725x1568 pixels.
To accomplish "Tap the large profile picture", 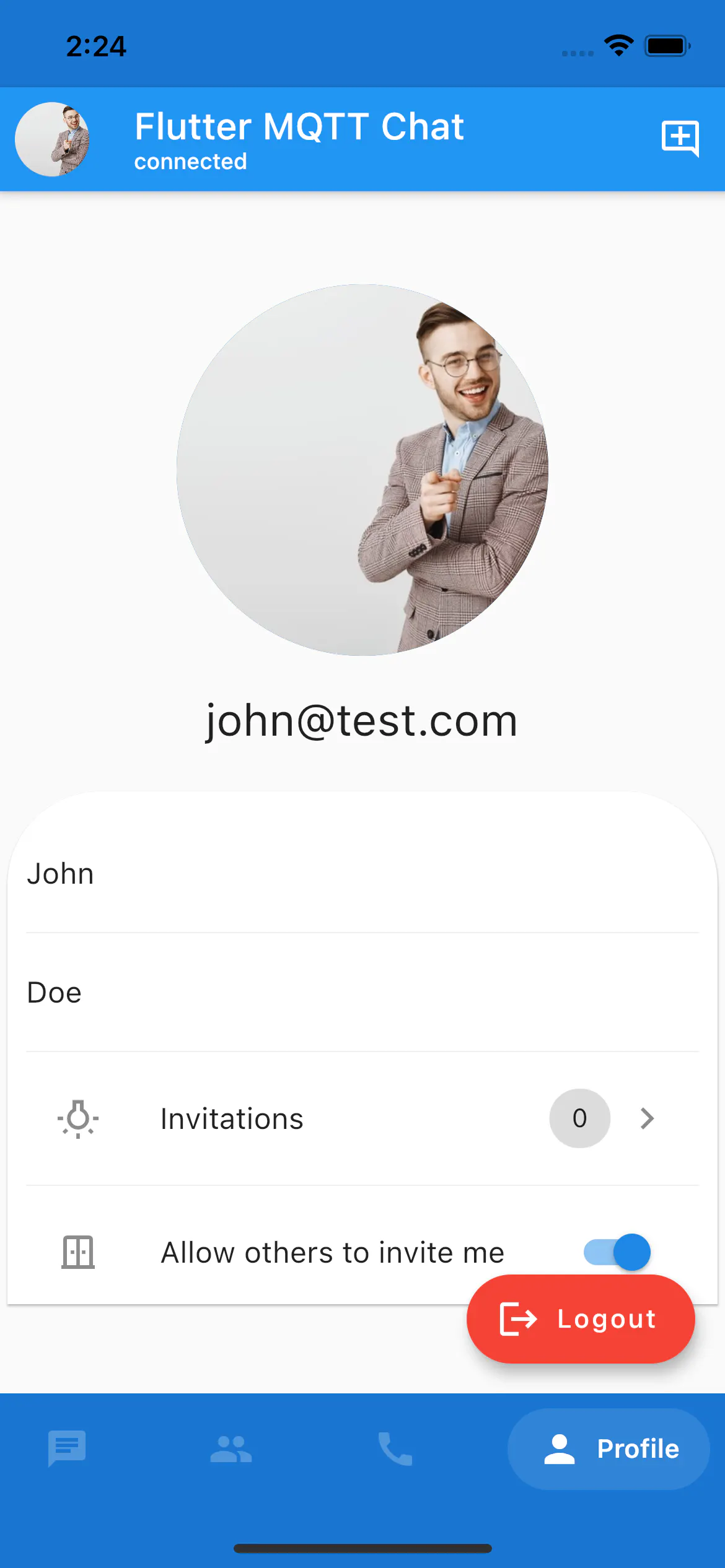I will 362,470.
